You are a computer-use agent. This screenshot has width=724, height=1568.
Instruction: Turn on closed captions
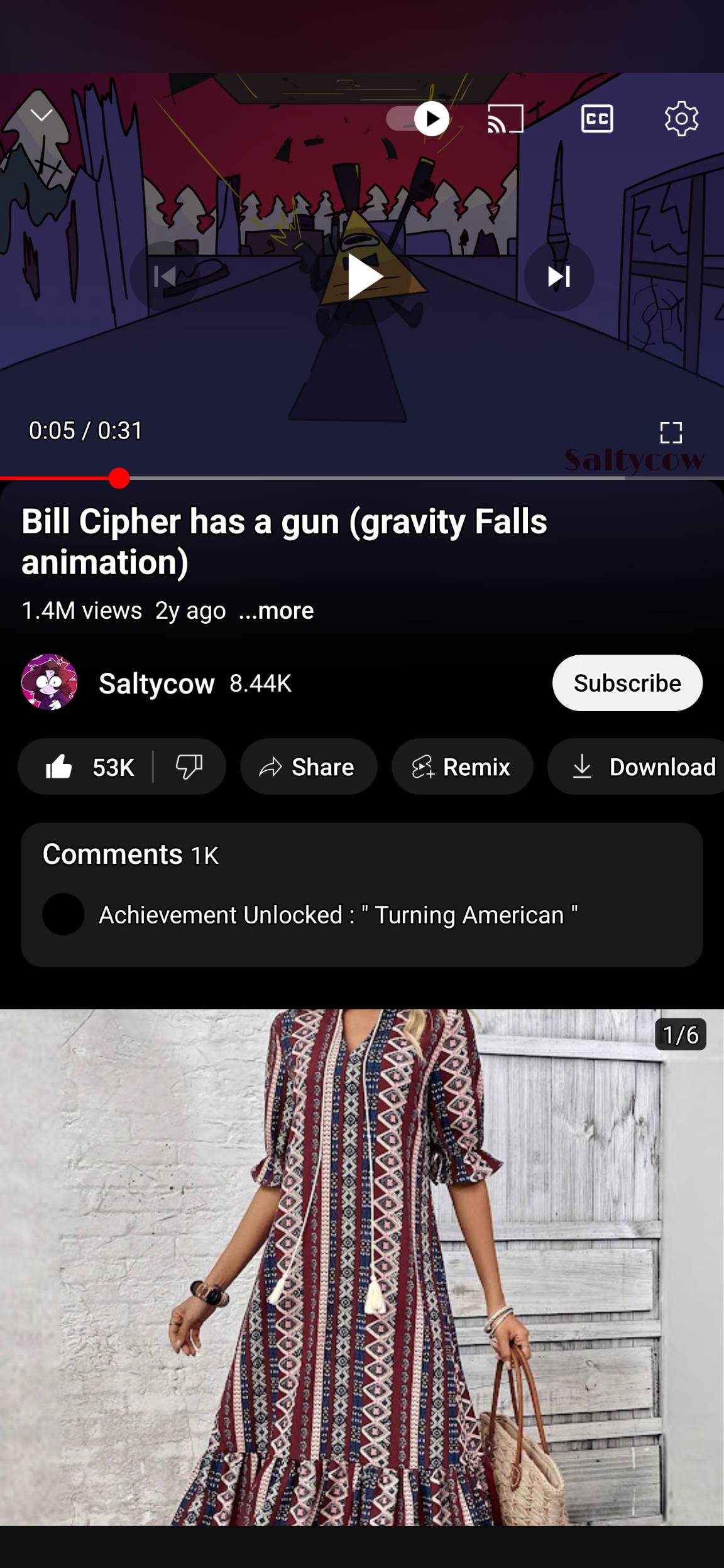596,118
